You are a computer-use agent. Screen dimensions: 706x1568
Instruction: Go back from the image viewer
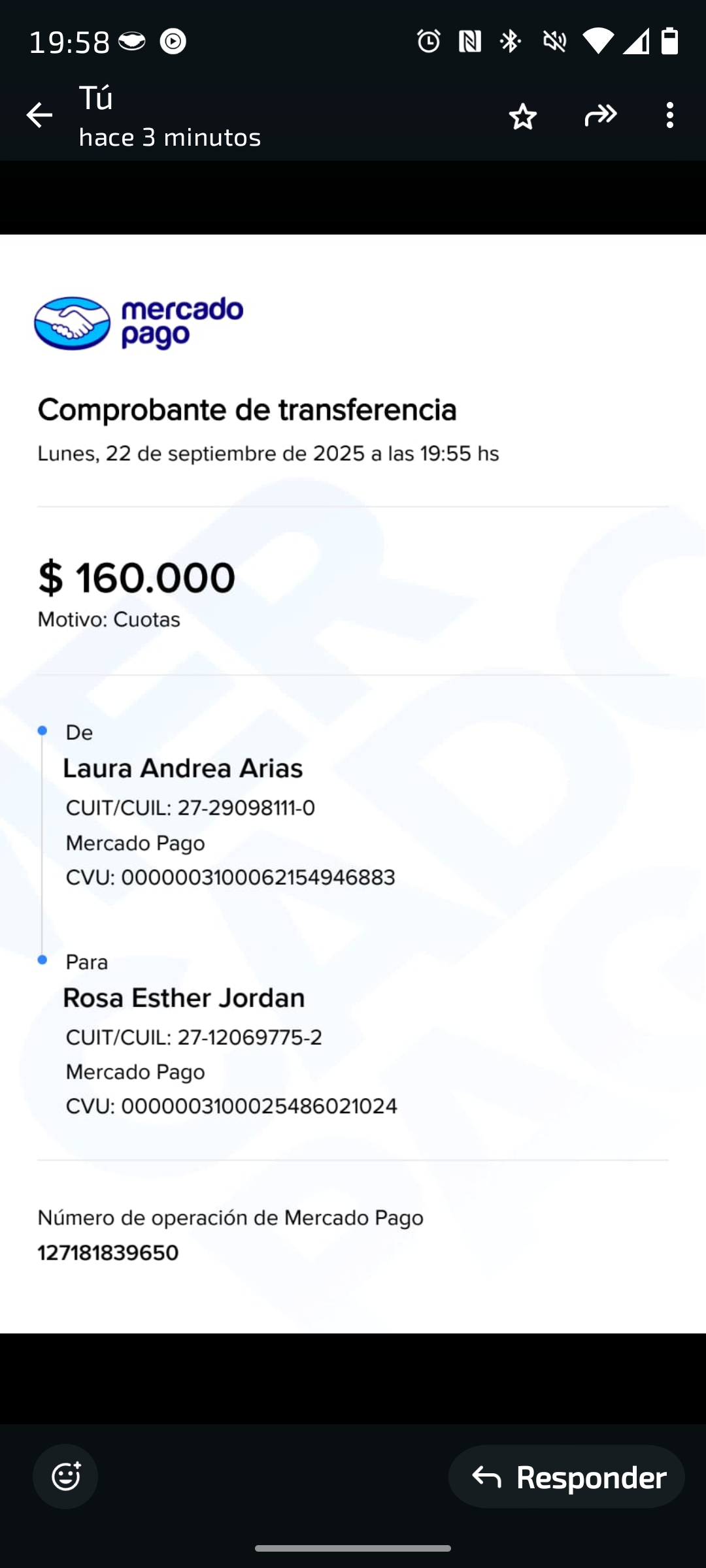(x=39, y=115)
